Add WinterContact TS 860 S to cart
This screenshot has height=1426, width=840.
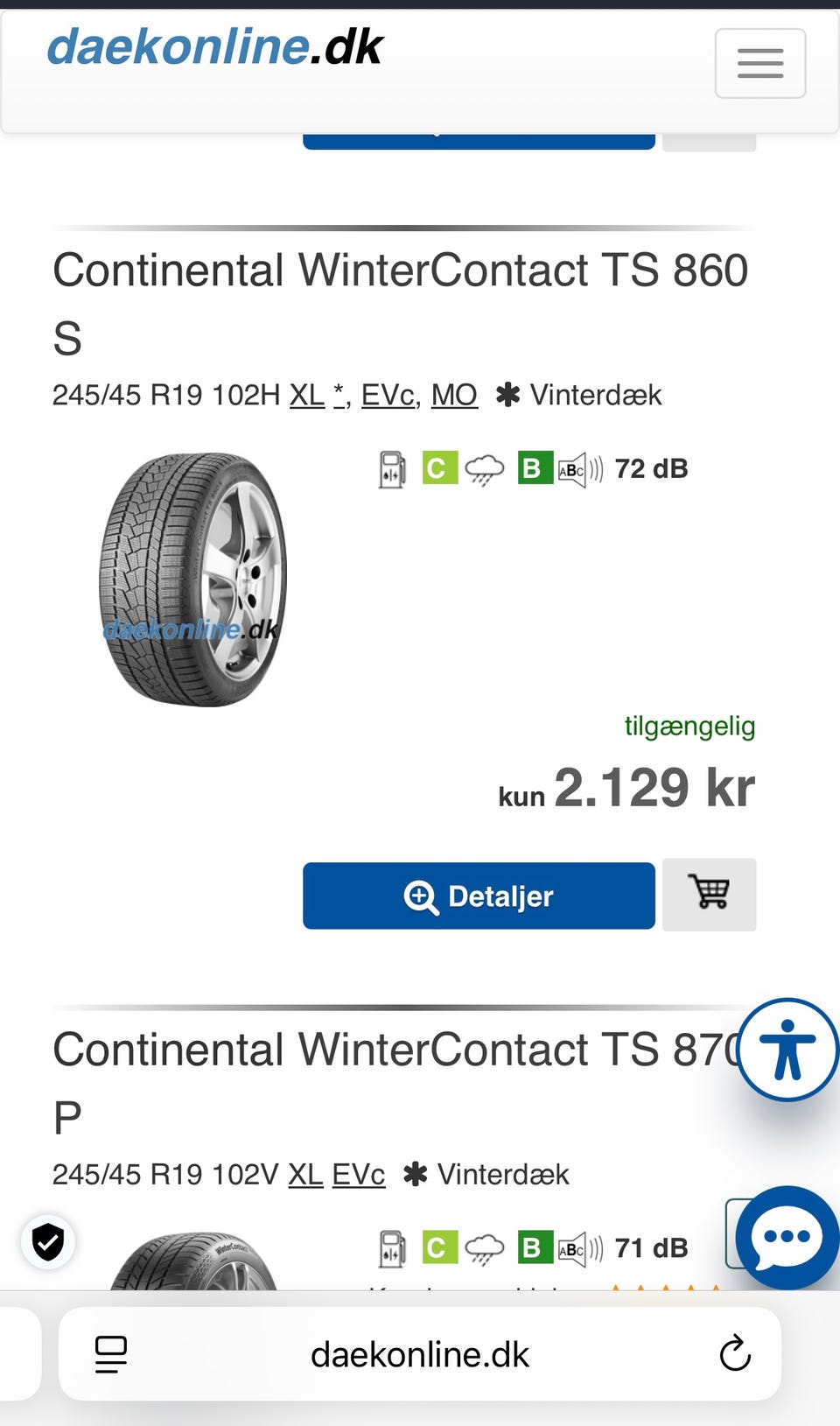tap(709, 894)
